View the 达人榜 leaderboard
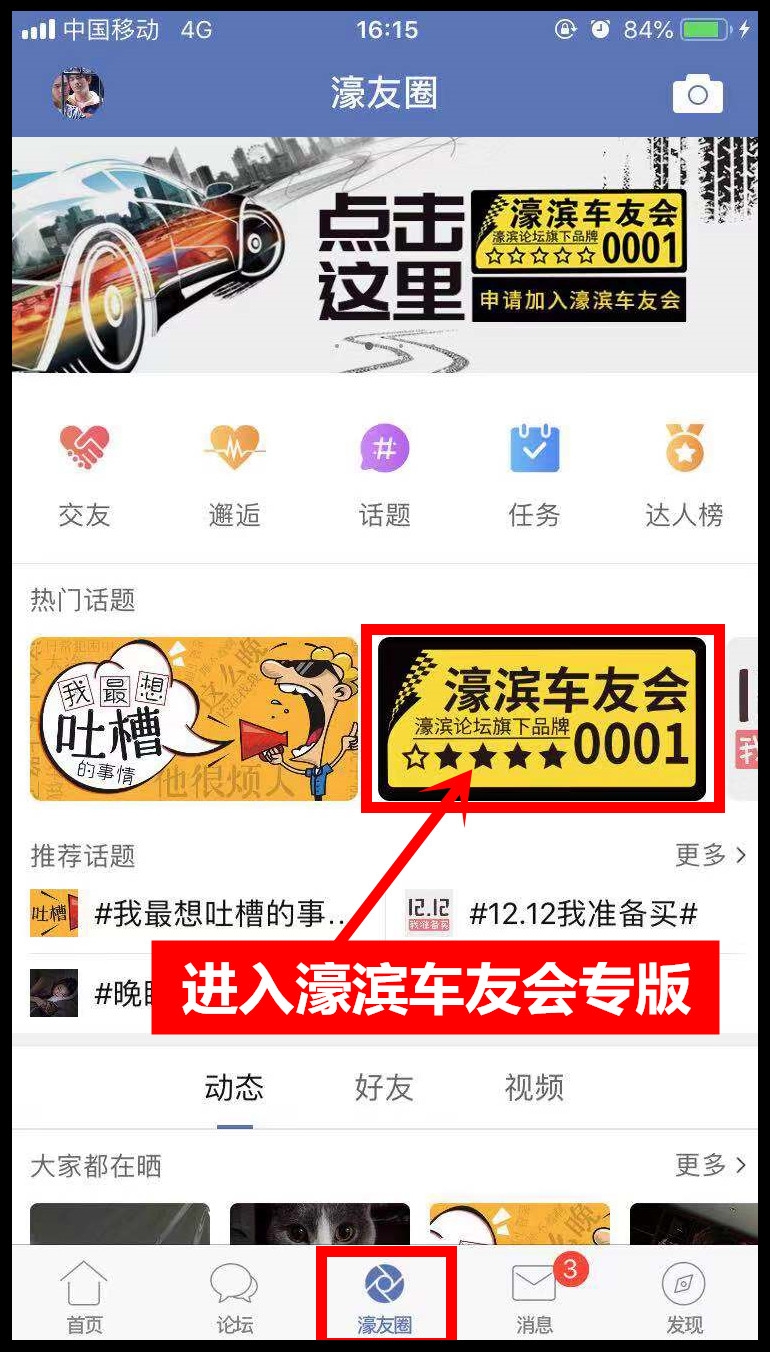The width and height of the screenshot is (770, 1352). tap(684, 474)
